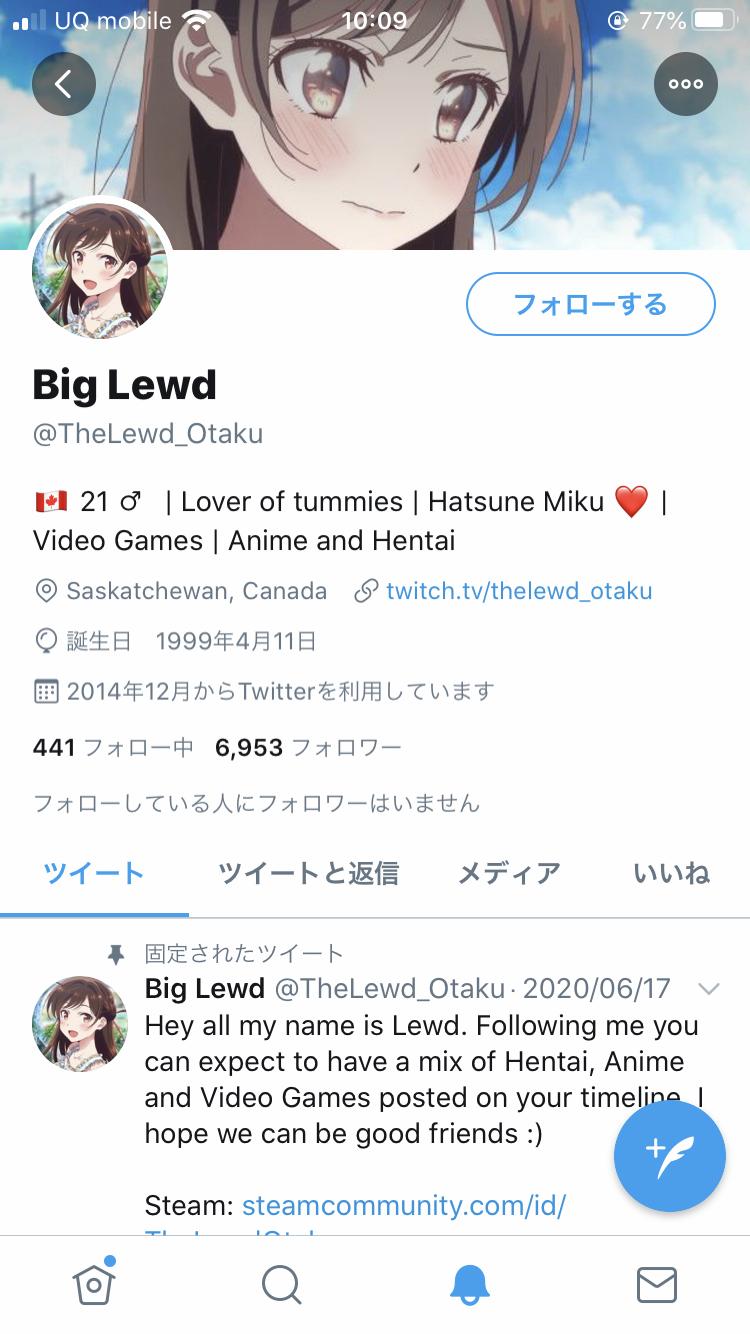Screen dimensions: 750x1334
Task: Expand the pinned tweet's dropdown chevron
Action: pyautogui.click(x=709, y=989)
